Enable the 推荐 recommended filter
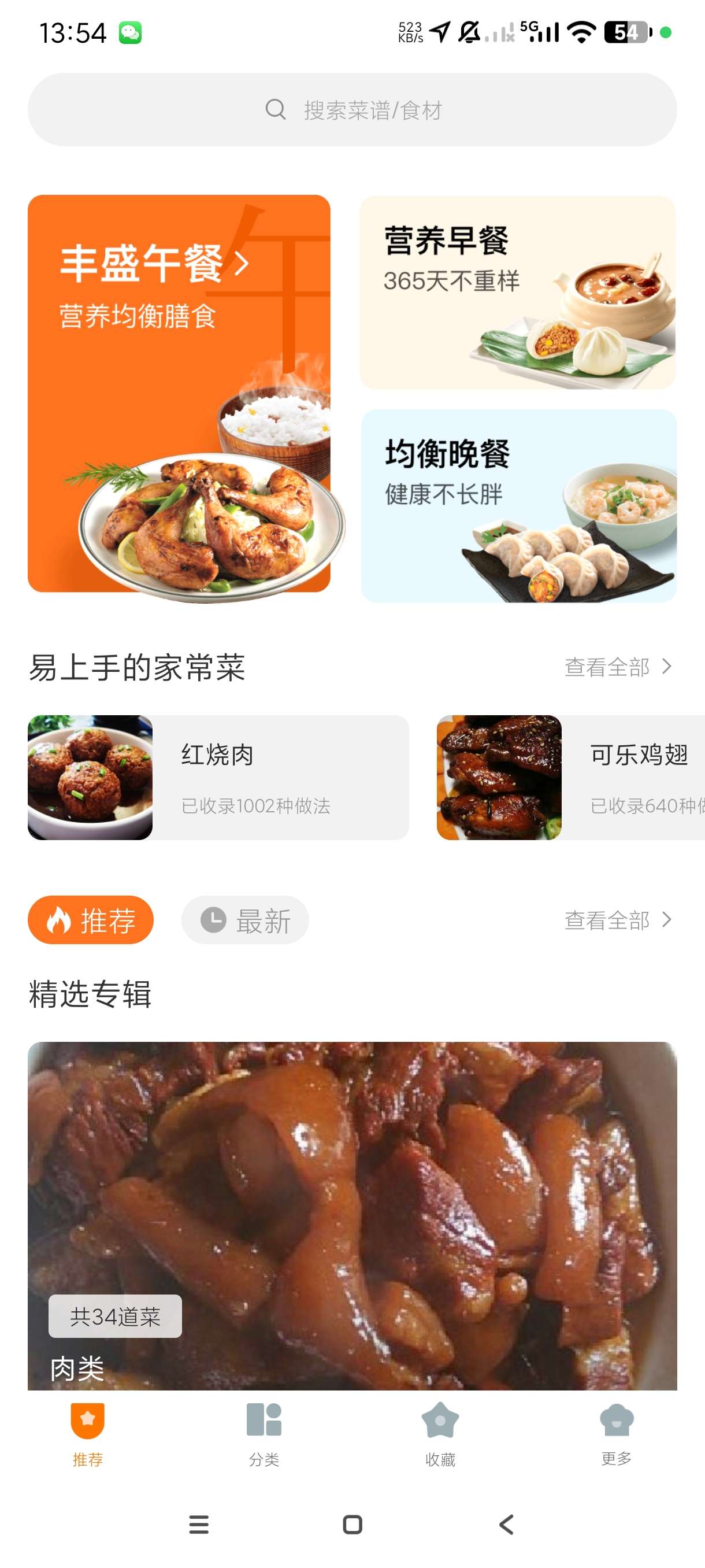This screenshot has height=1568, width=705. (x=90, y=920)
